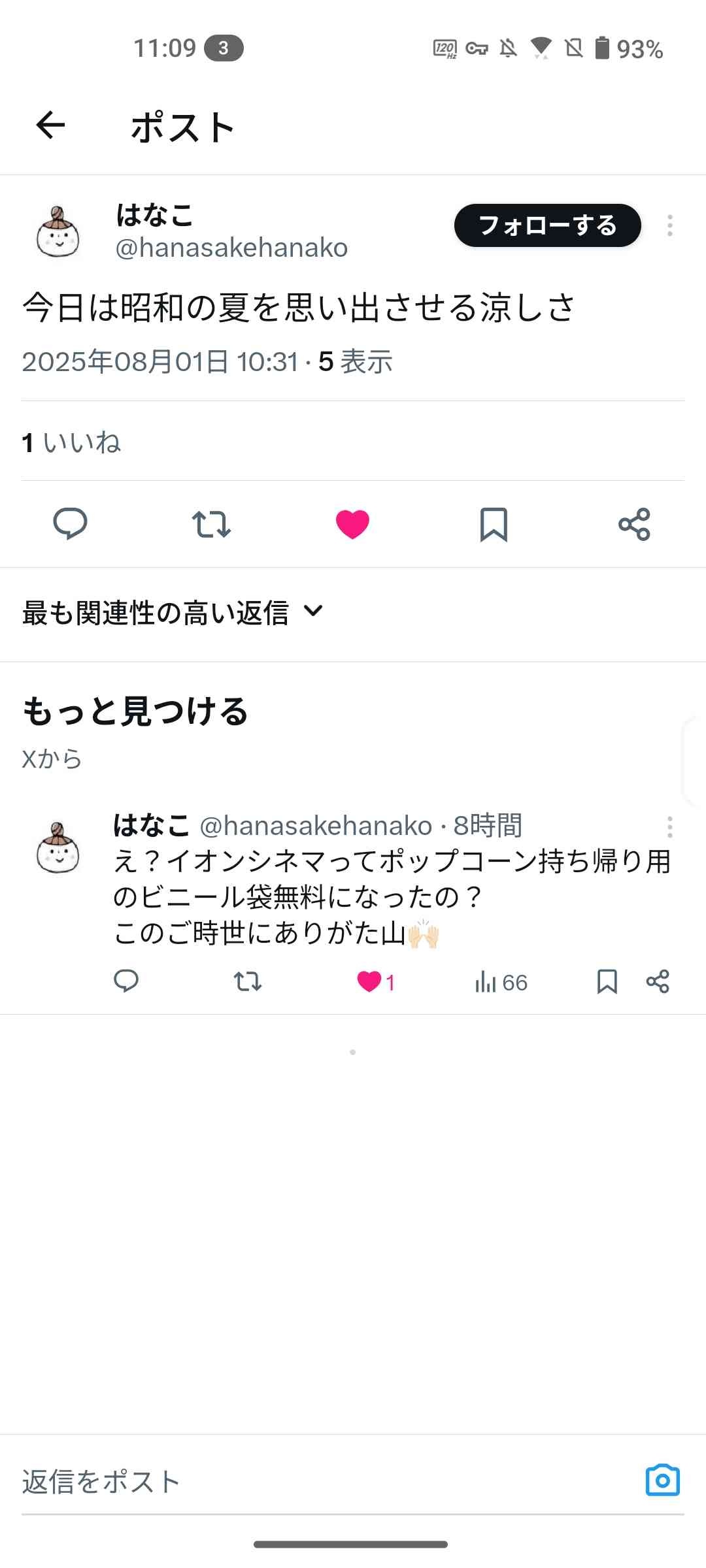This screenshot has width=706, height=1568.
Task: Share the 昭和の夏 post
Action: 634,523
